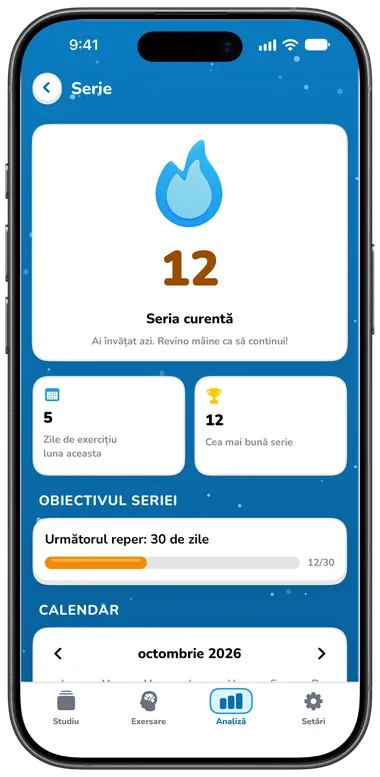380x777 pixels.
Task: Show the previous month in the calendar
Action: pos(58,654)
